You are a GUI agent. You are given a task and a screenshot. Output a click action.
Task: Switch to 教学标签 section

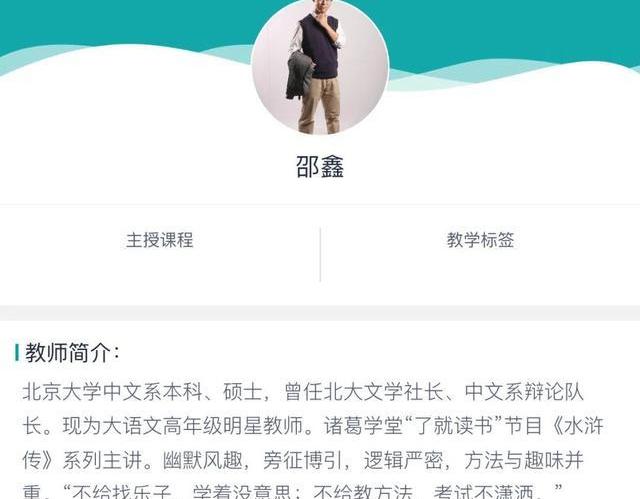(x=480, y=241)
